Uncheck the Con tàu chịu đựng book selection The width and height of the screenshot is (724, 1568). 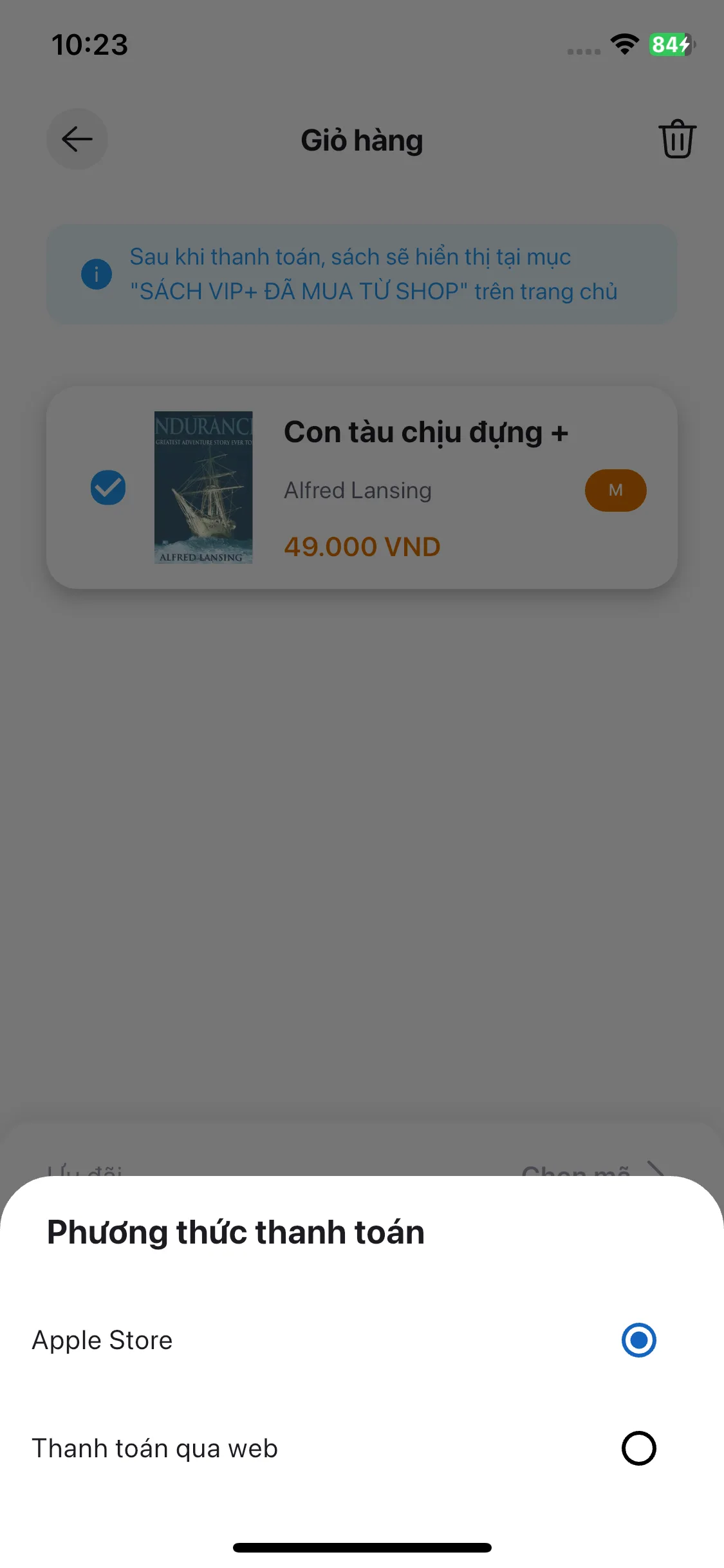(107, 488)
